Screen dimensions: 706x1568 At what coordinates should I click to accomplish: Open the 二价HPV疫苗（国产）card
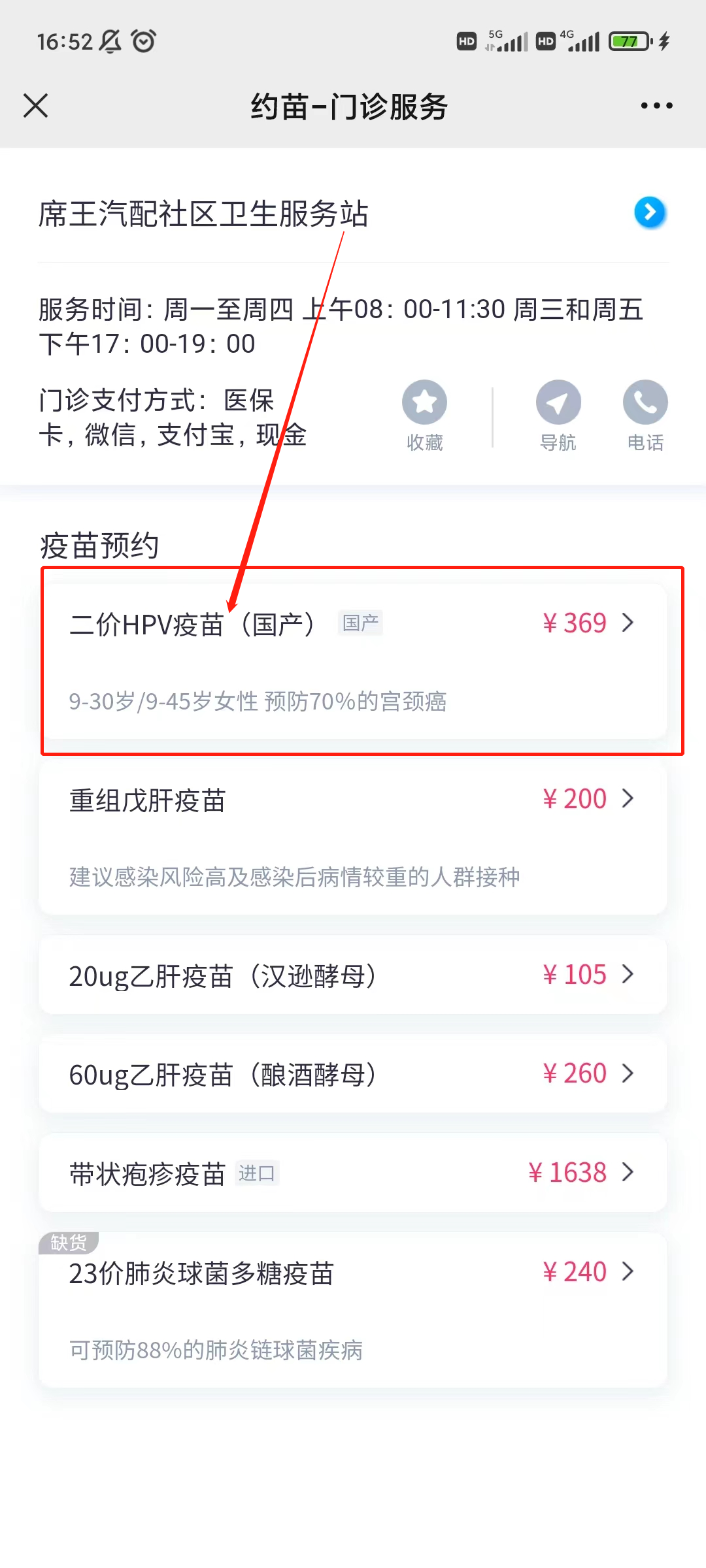pos(353,660)
